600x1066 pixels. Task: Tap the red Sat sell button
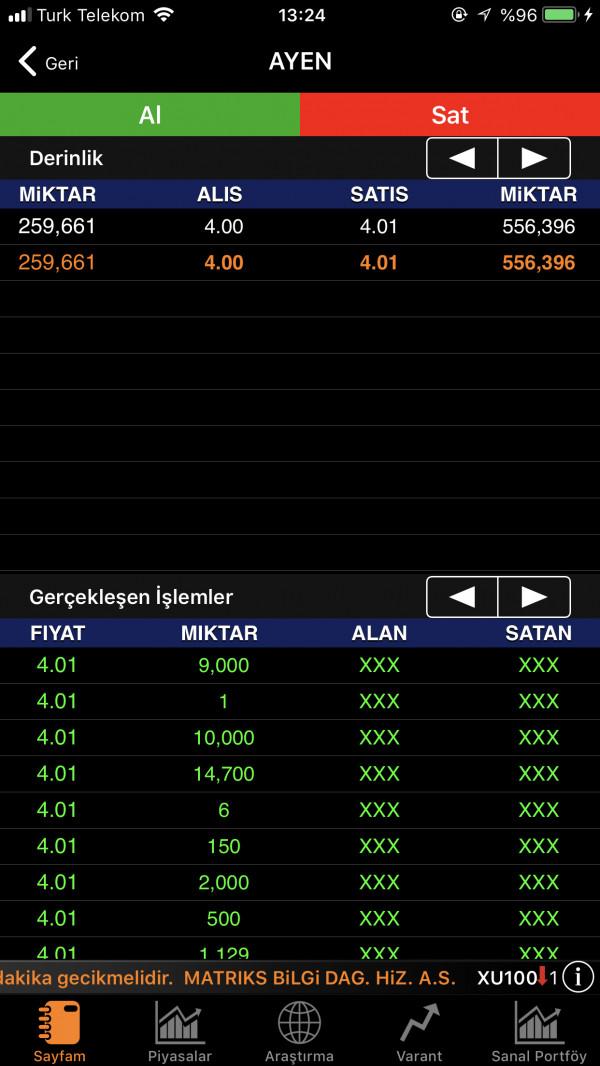(x=450, y=115)
